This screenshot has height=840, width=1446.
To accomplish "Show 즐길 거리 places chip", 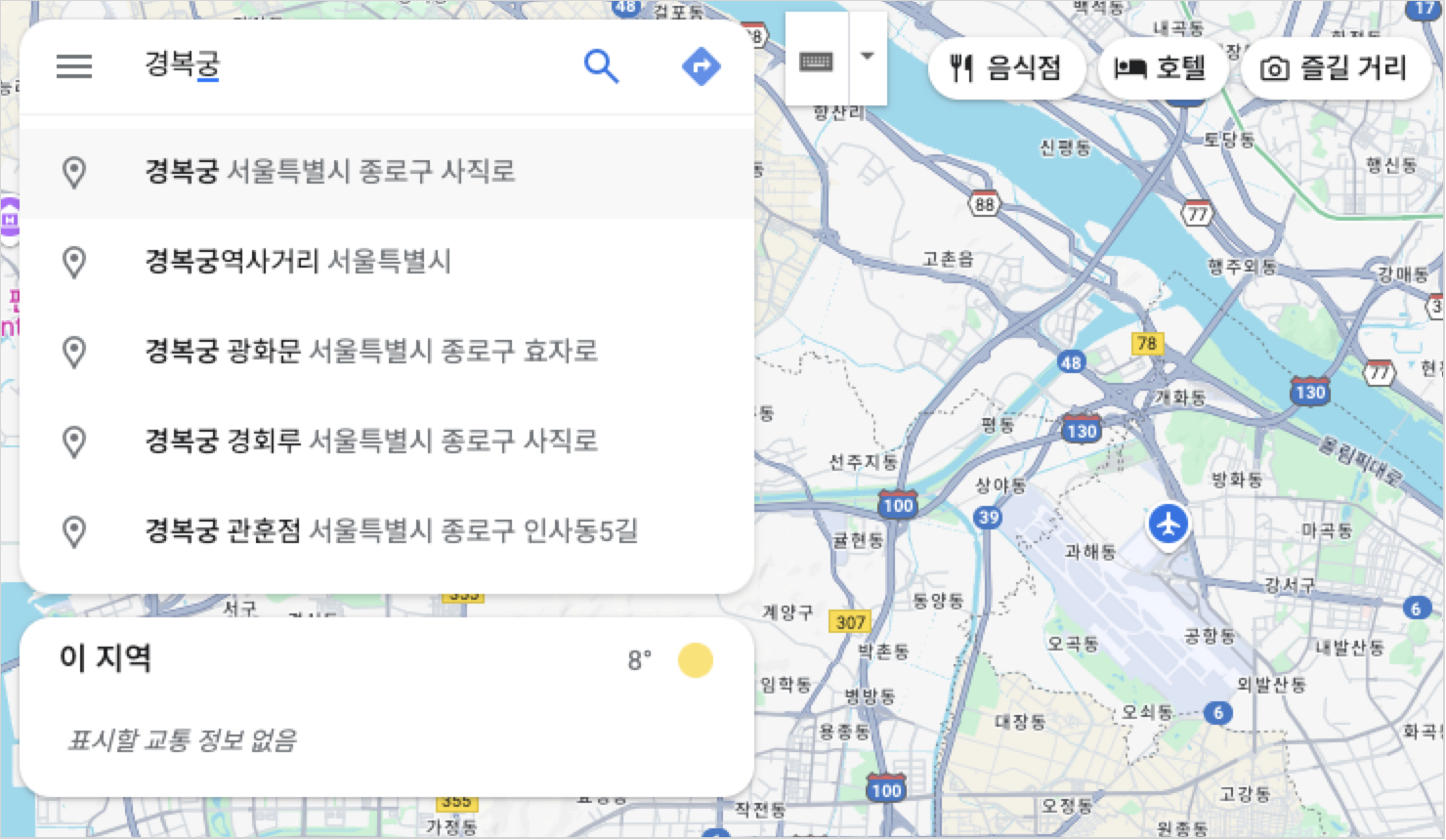I will click(1335, 68).
